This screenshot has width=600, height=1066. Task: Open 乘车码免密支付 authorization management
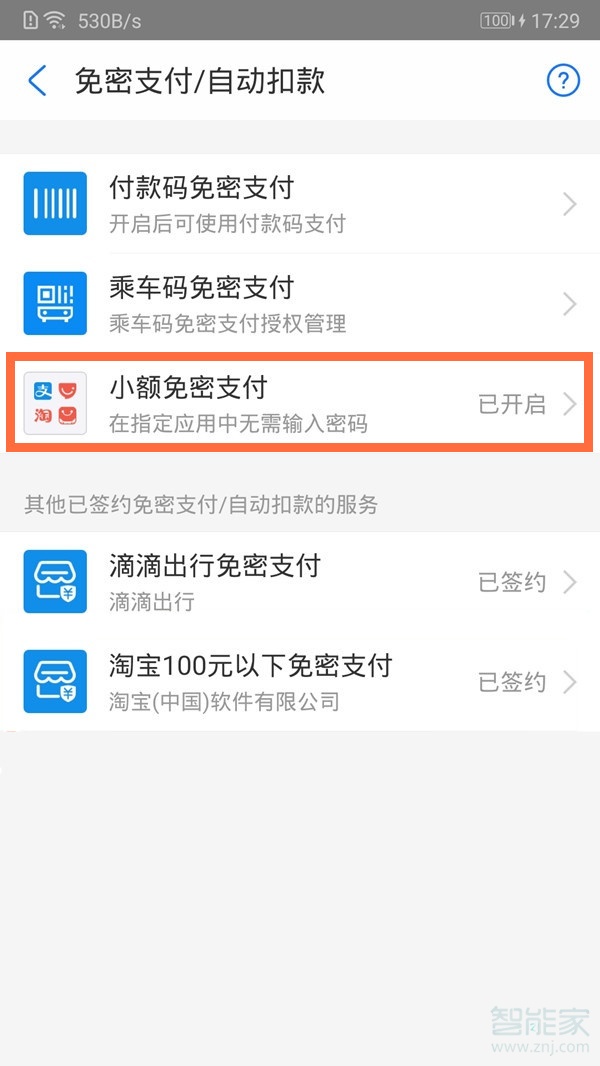300,304
